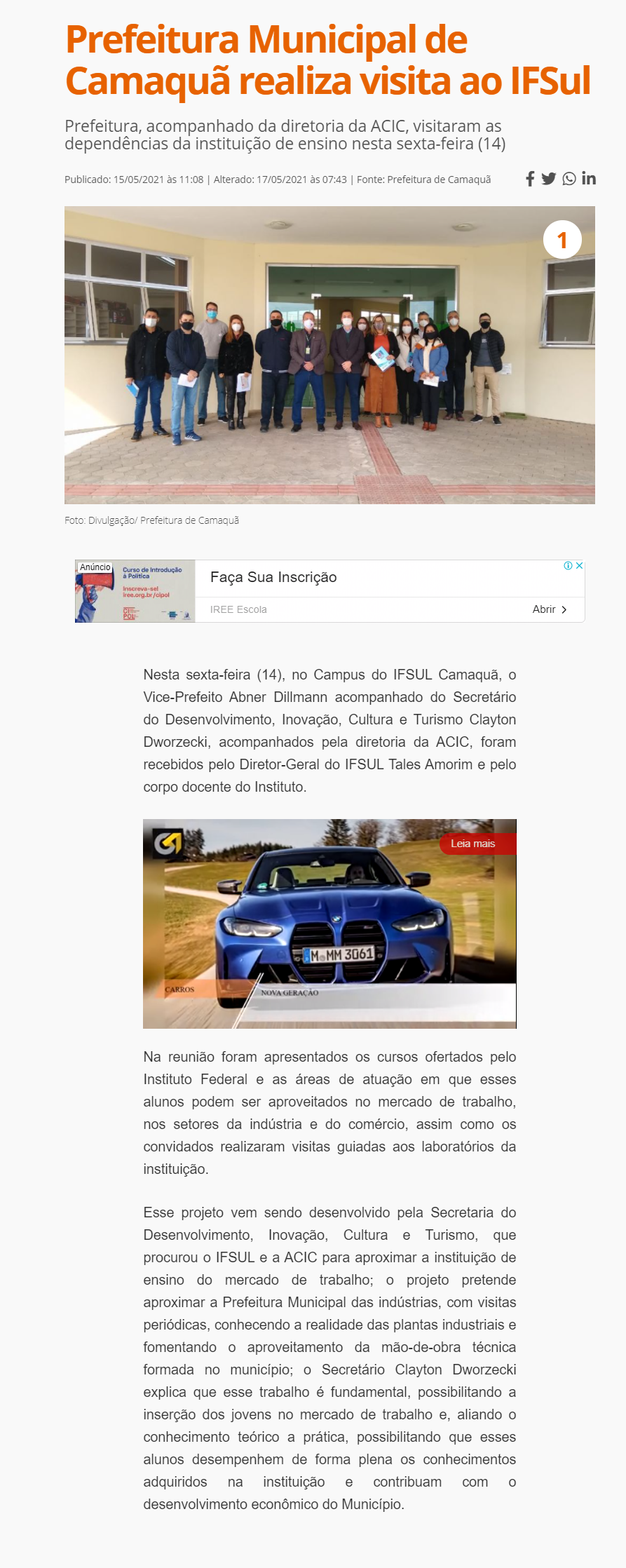This screenshot has height=1568, width=626.
Task: Open the Faça Sua Inscrição ad
Action: point(273,577)
